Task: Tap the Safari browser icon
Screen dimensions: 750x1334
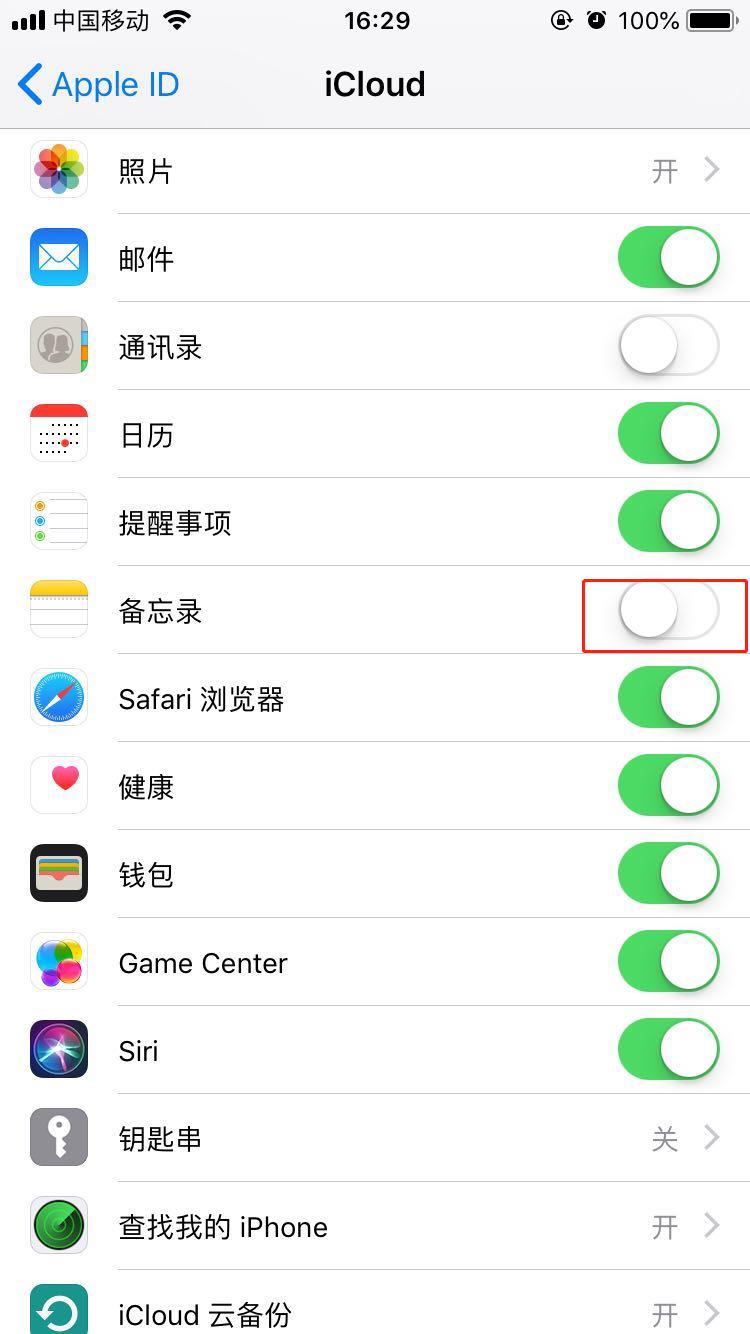Action: (58, 698)
